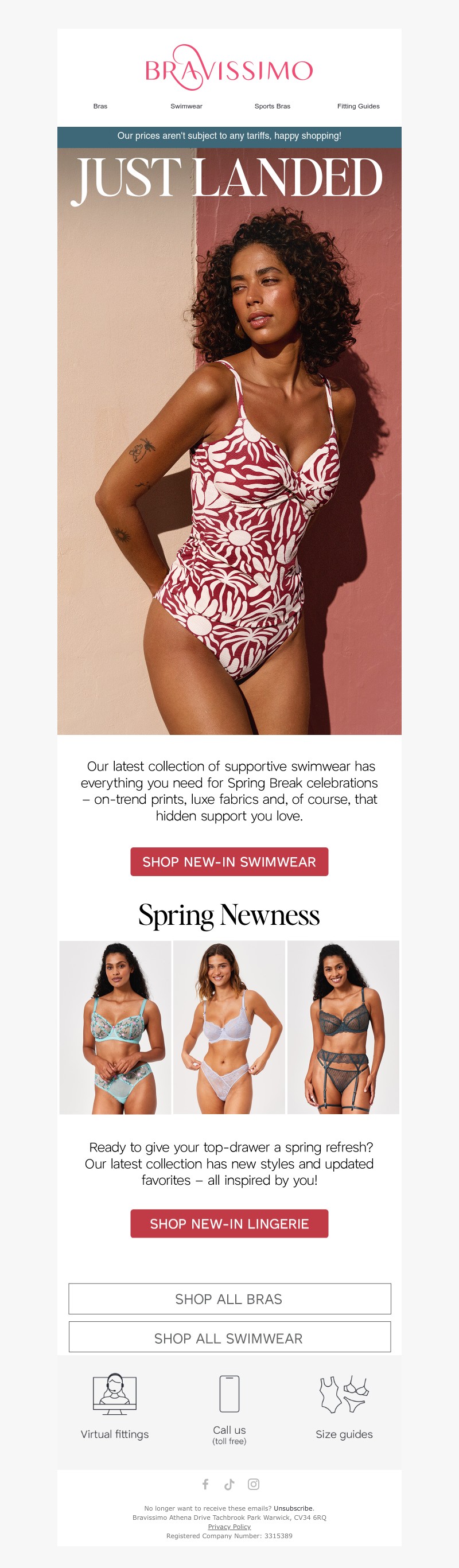Select Shop All Bras button

coord(229,1299)
